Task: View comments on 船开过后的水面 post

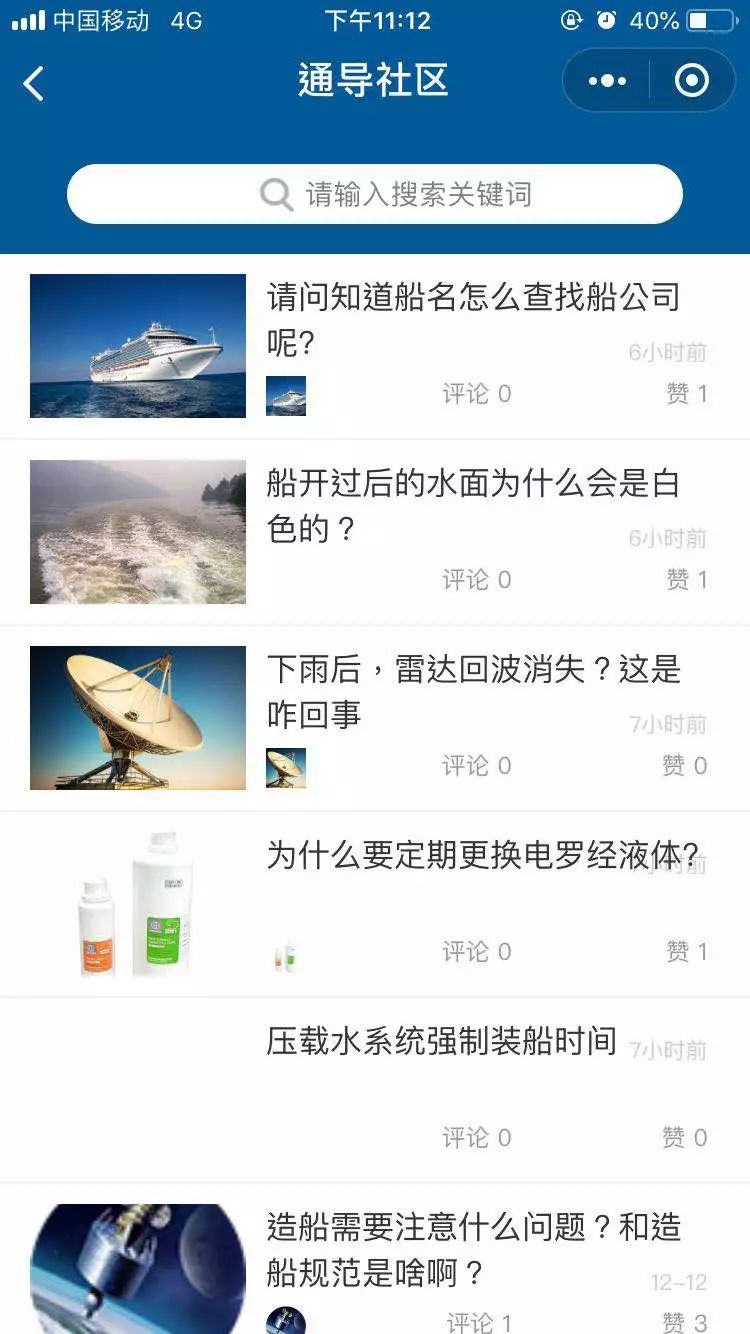Action: [x=477, y=580]
